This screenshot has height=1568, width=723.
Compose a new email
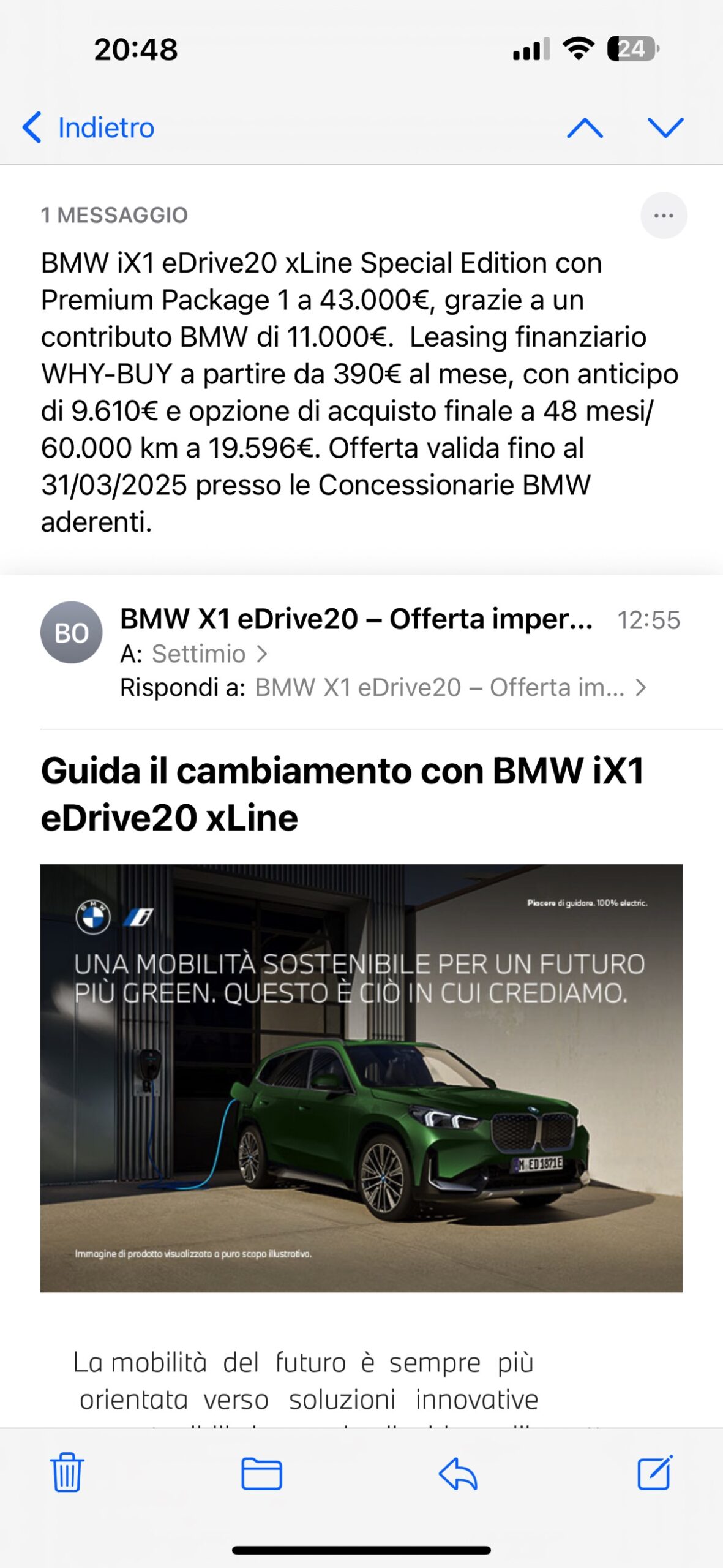pos(654,1473)
